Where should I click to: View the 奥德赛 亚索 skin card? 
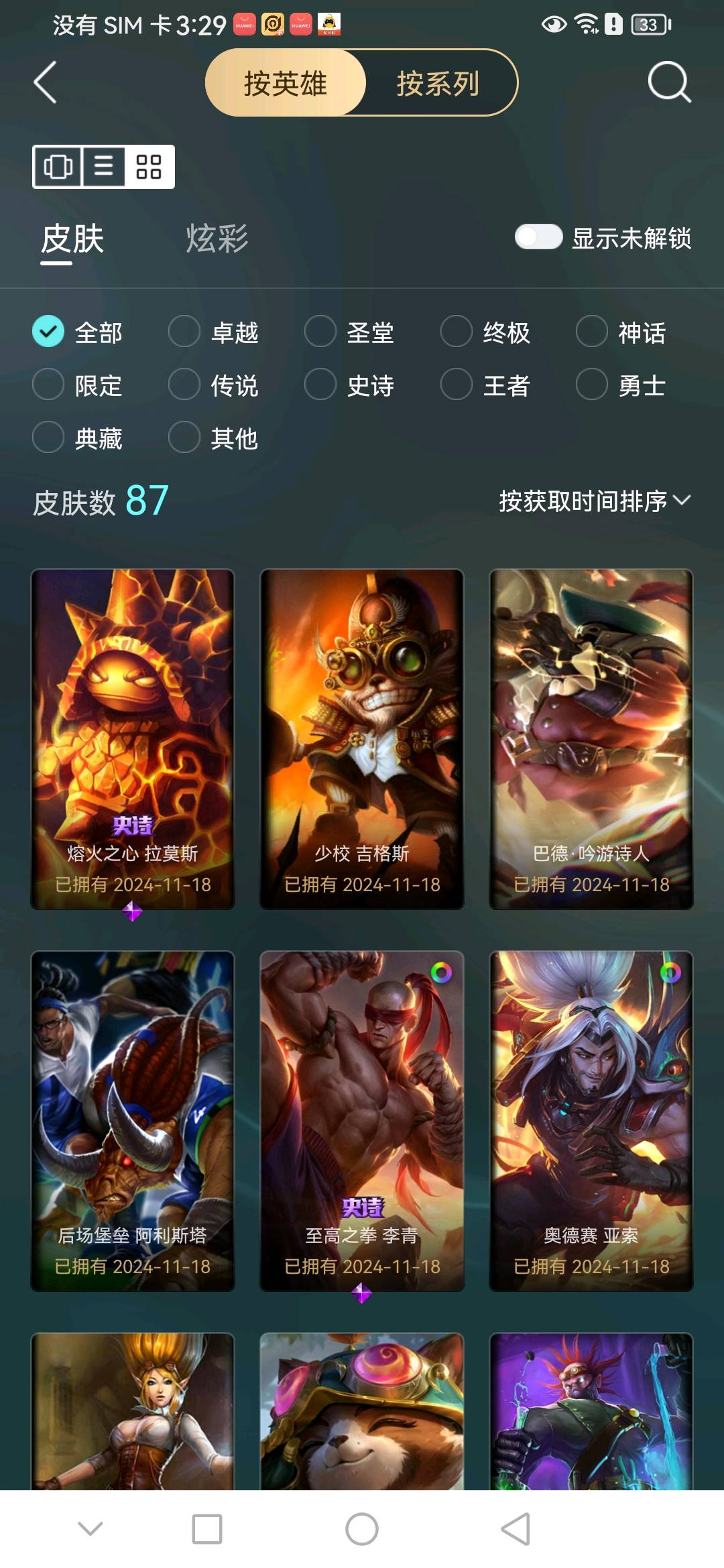point(591,1120)
